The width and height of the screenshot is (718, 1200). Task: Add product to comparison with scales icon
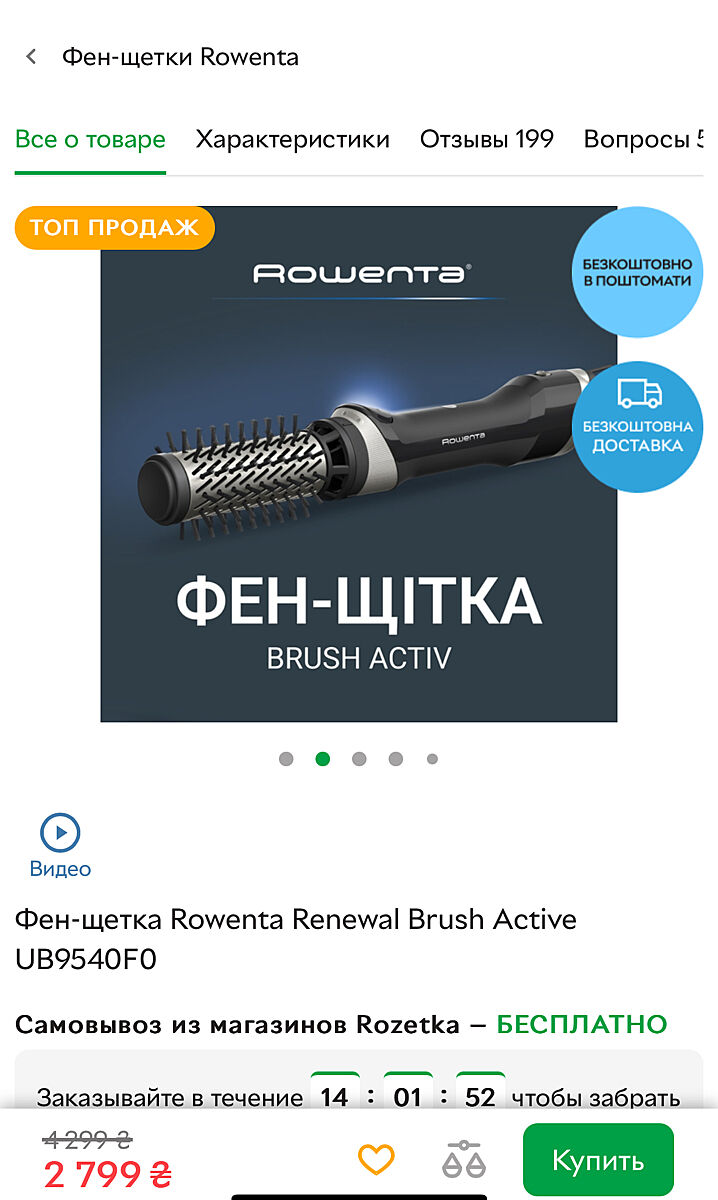(x=463, y=1160)
